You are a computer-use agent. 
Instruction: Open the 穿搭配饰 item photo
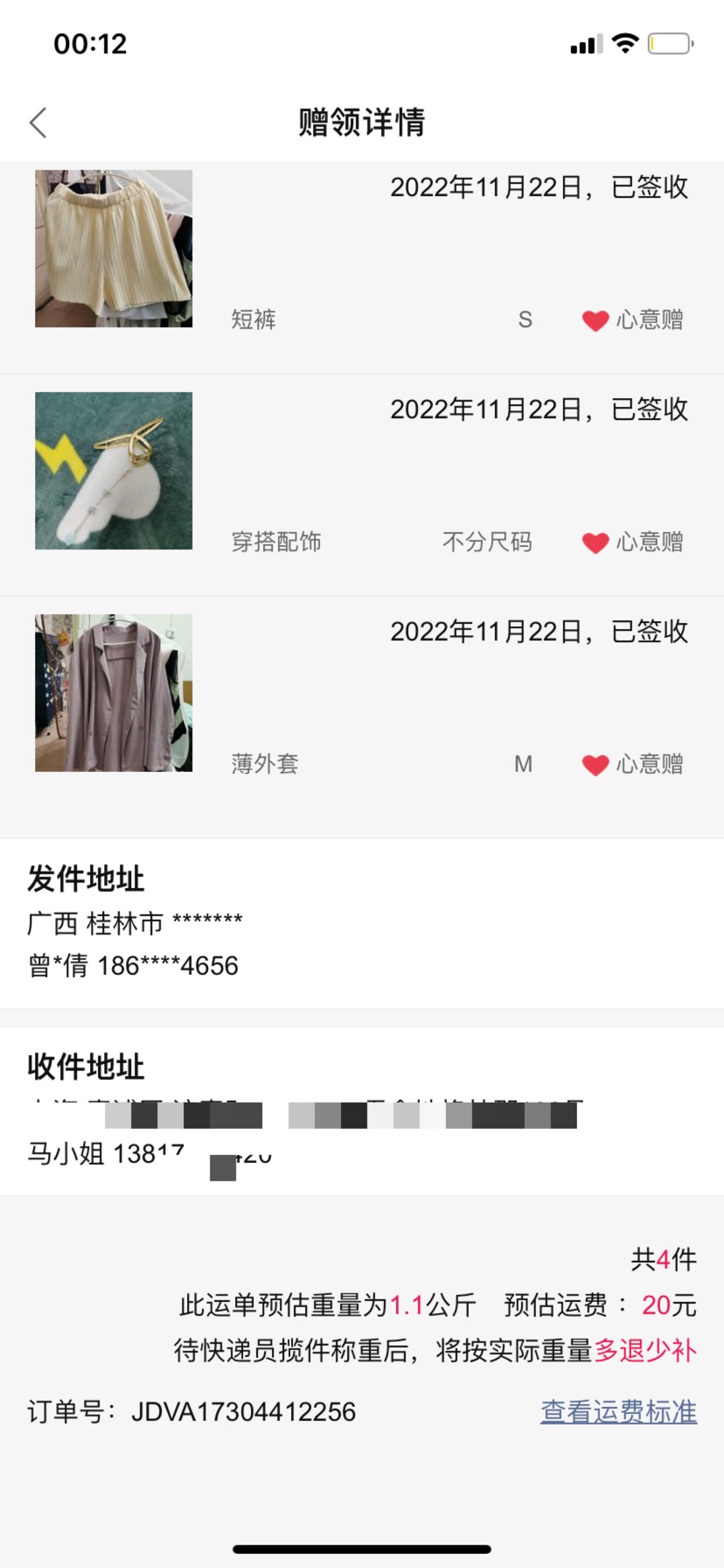tap(114, 471)
